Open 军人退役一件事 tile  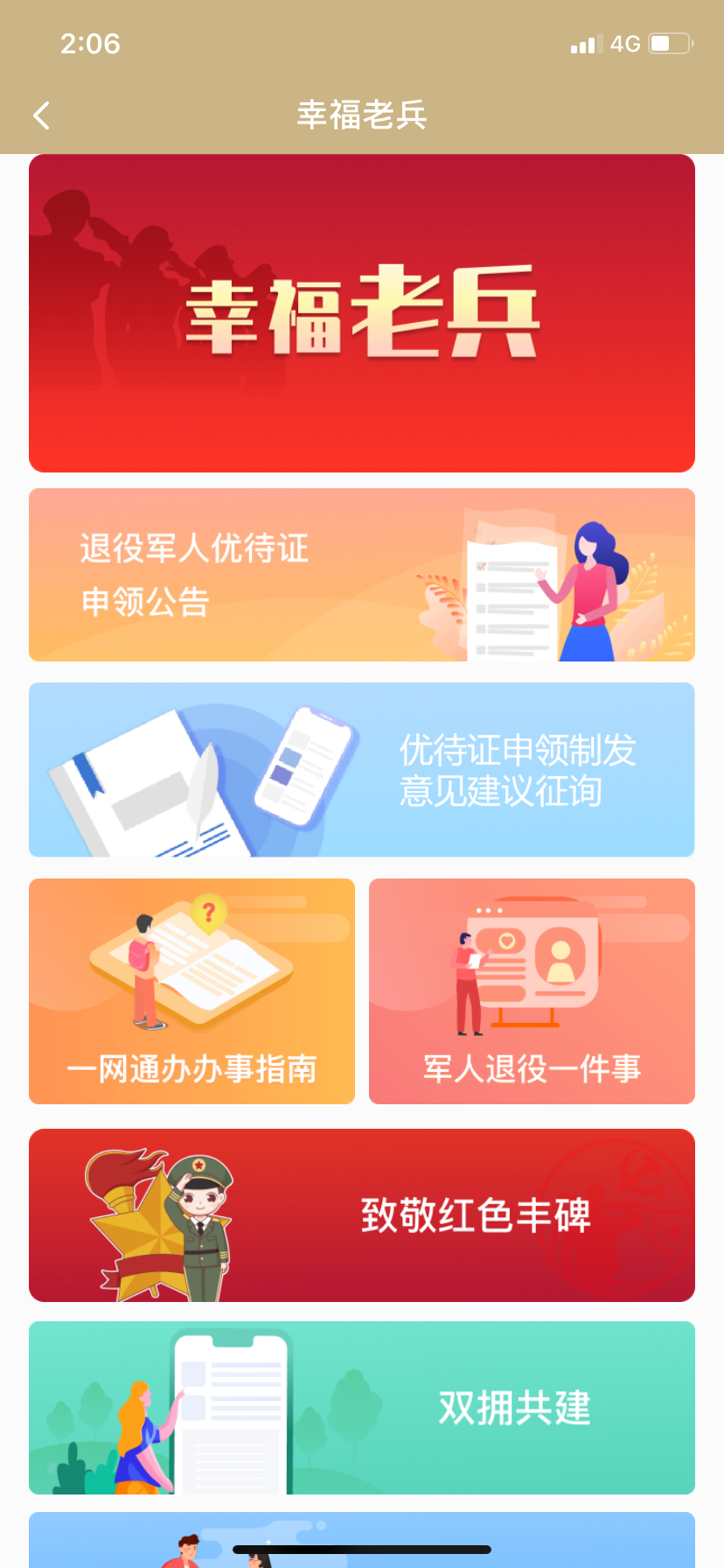click(x=532, y=990)
